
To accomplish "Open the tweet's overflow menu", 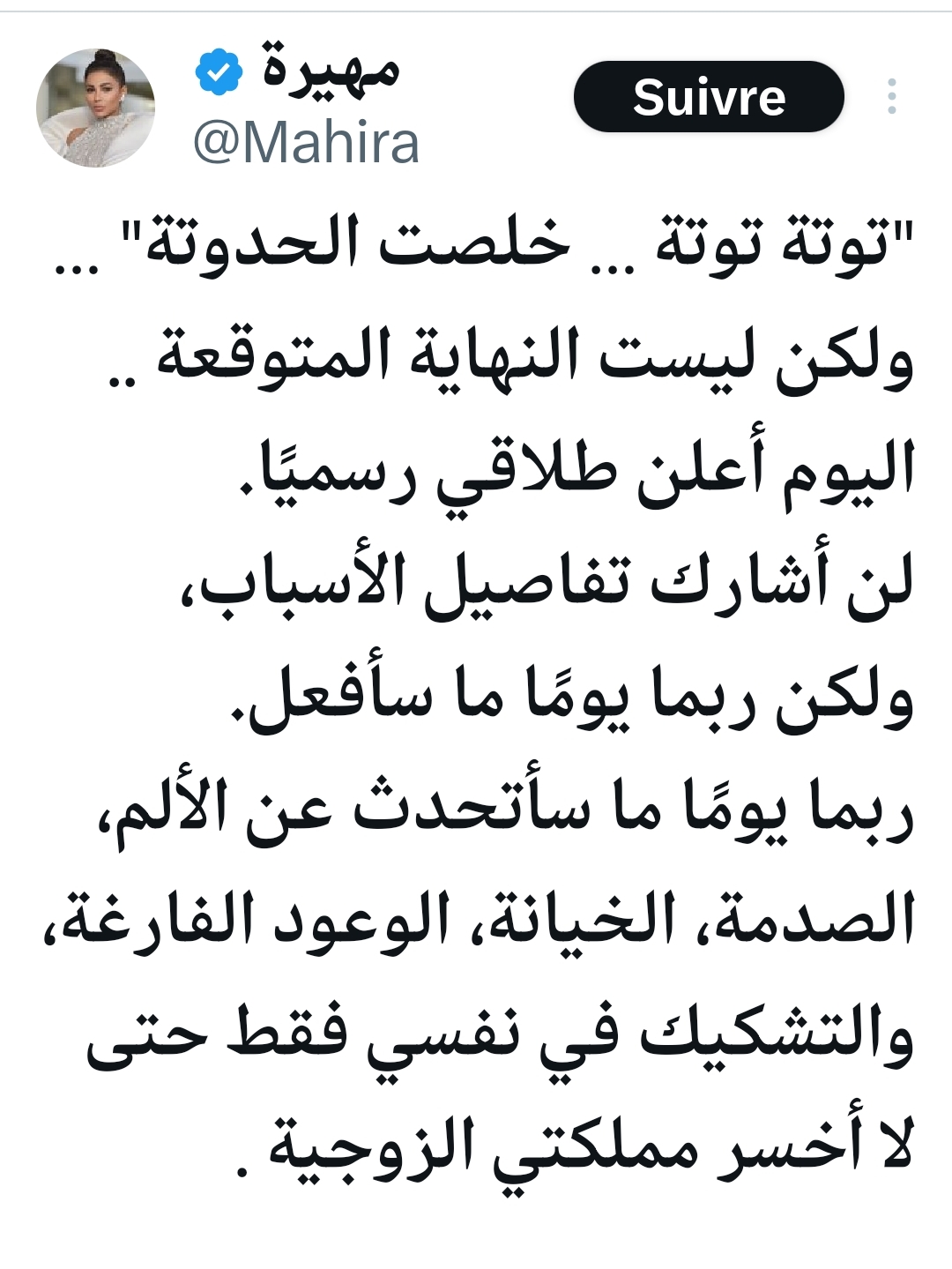I will [891, 97].
